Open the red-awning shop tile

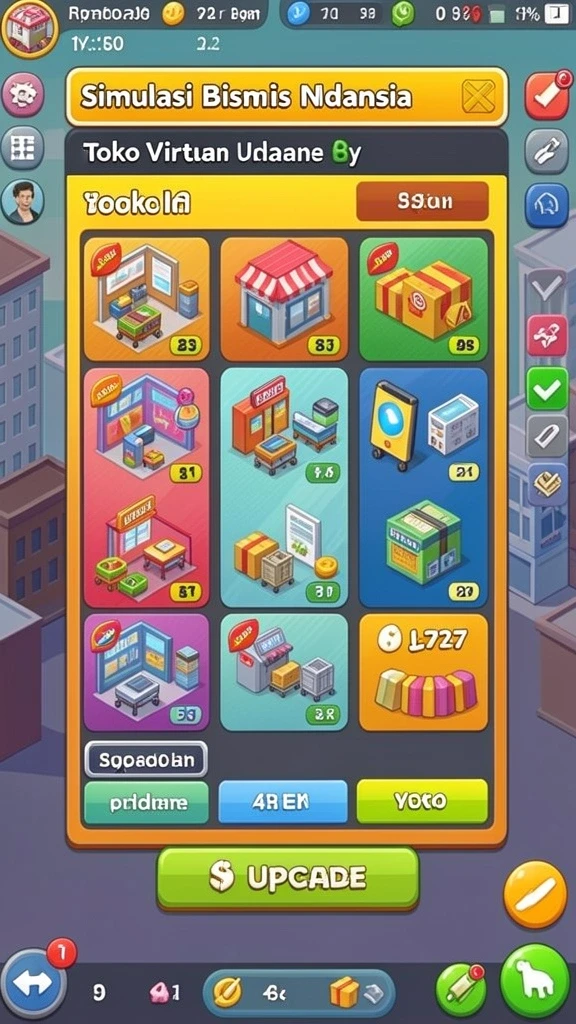[284, 299]
